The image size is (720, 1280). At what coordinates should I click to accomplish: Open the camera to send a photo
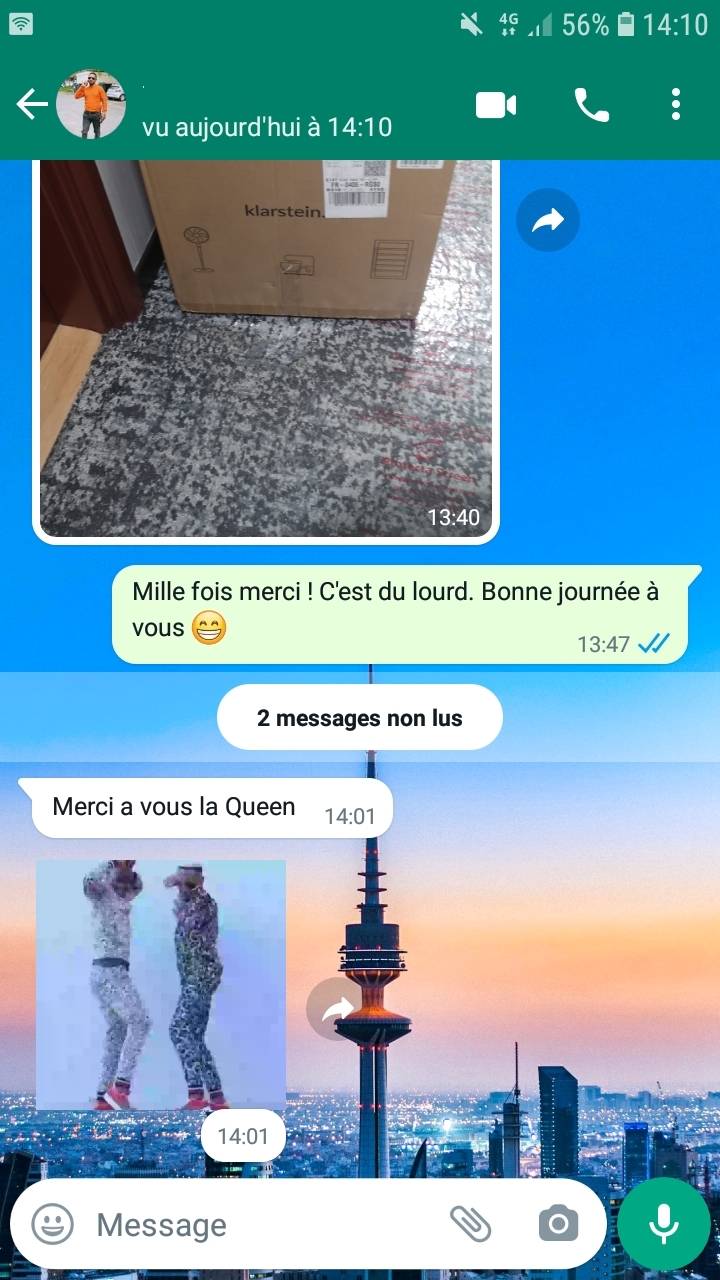tap(558, 1223)
